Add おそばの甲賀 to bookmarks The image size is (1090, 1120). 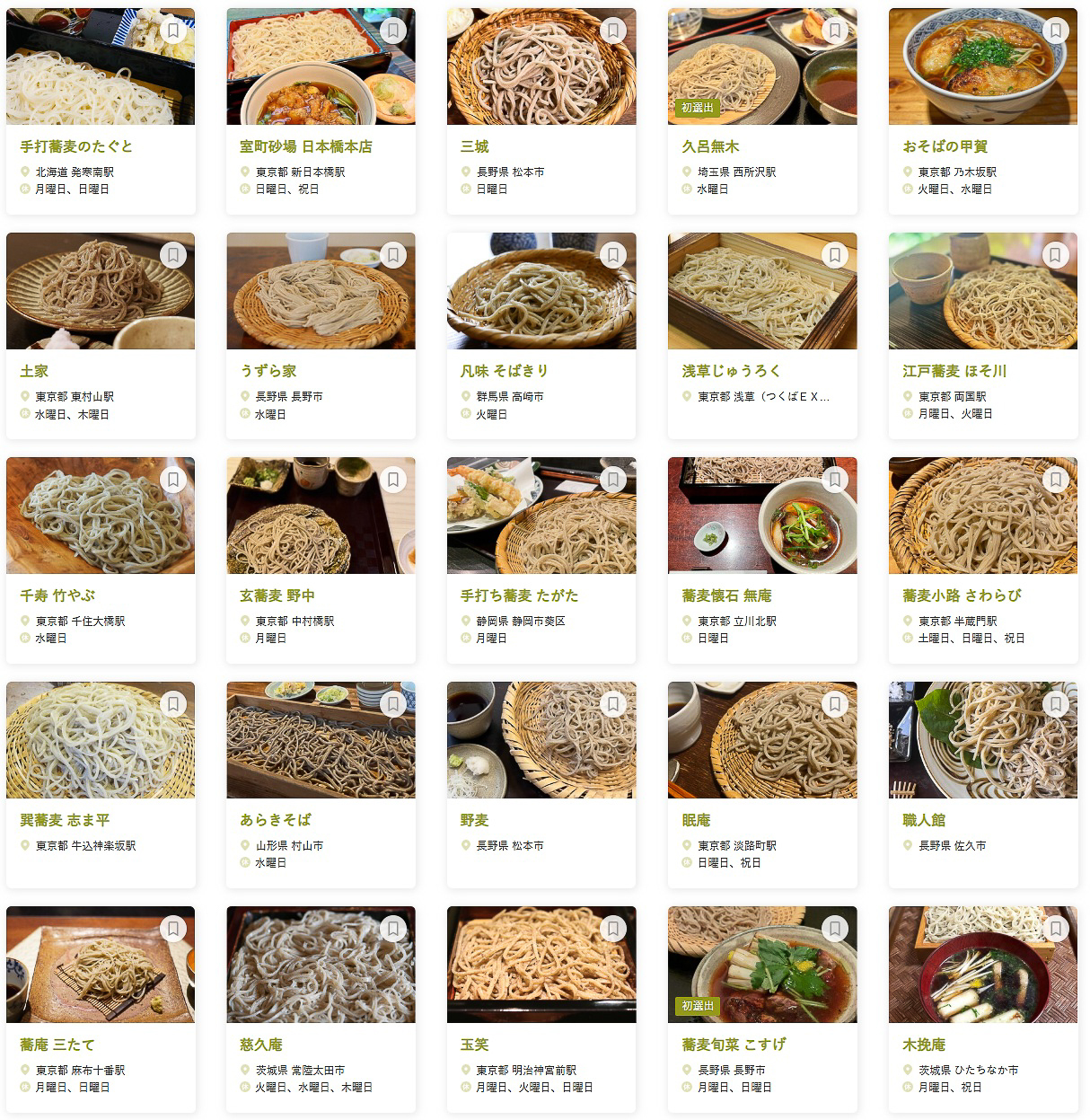click(1056, 31)
